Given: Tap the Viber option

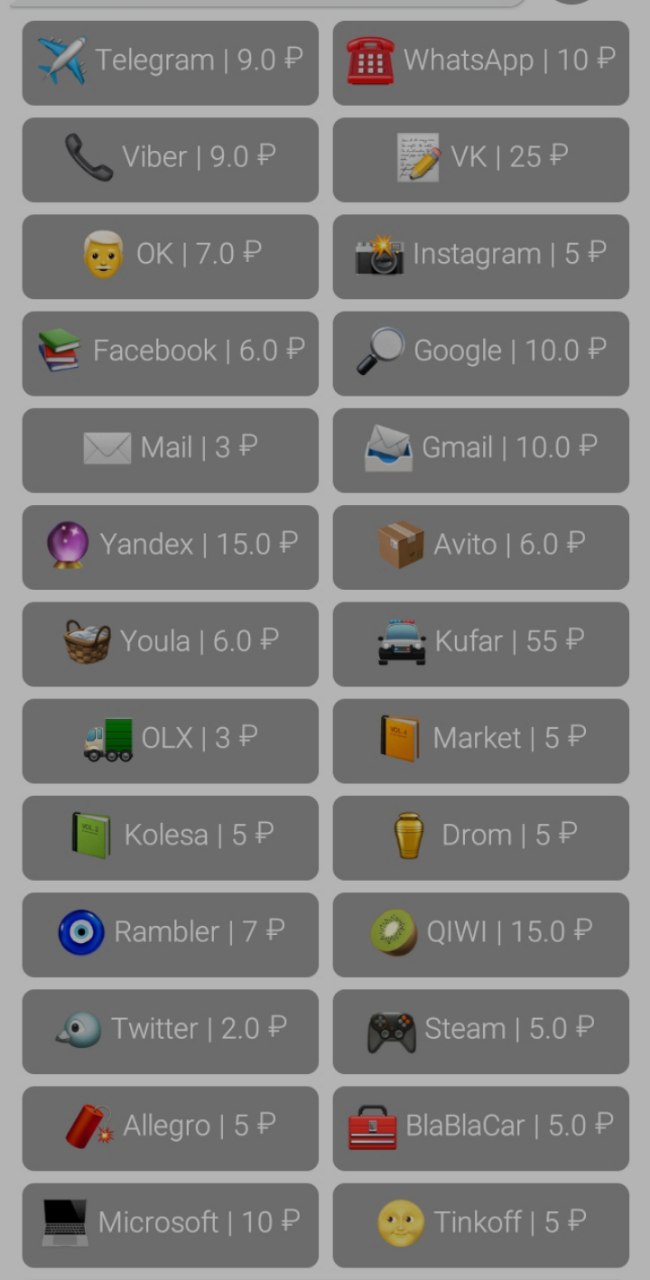Looking at the screenshot, I should click(170, 159).
